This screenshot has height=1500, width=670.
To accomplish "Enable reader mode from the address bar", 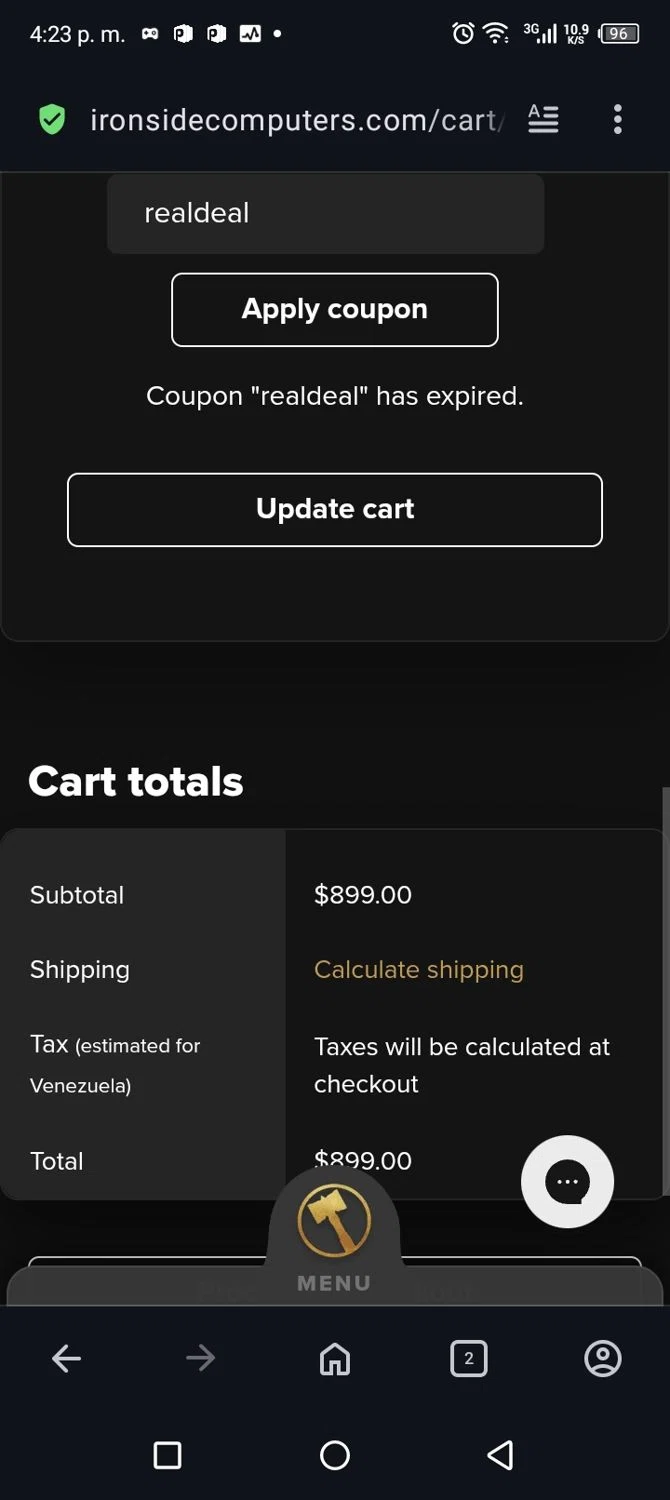I will (543, 120).
